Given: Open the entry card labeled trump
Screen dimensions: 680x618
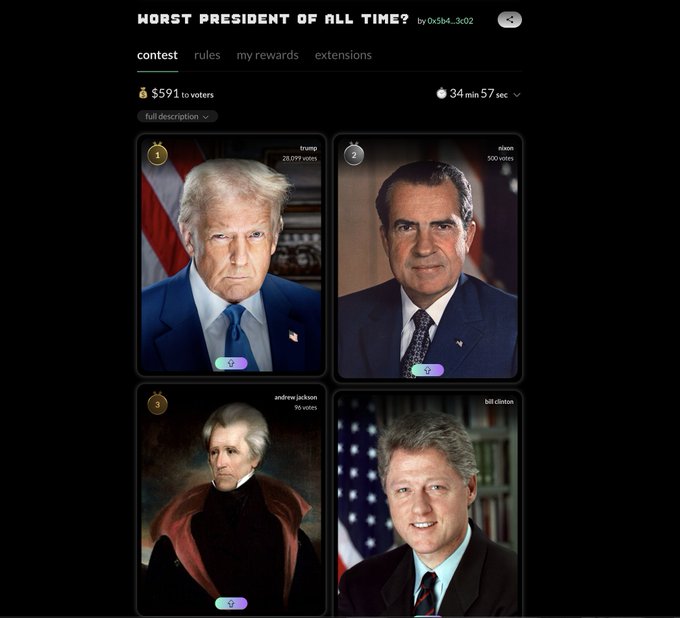Looking at the screenshot, I should coord(231,250).
